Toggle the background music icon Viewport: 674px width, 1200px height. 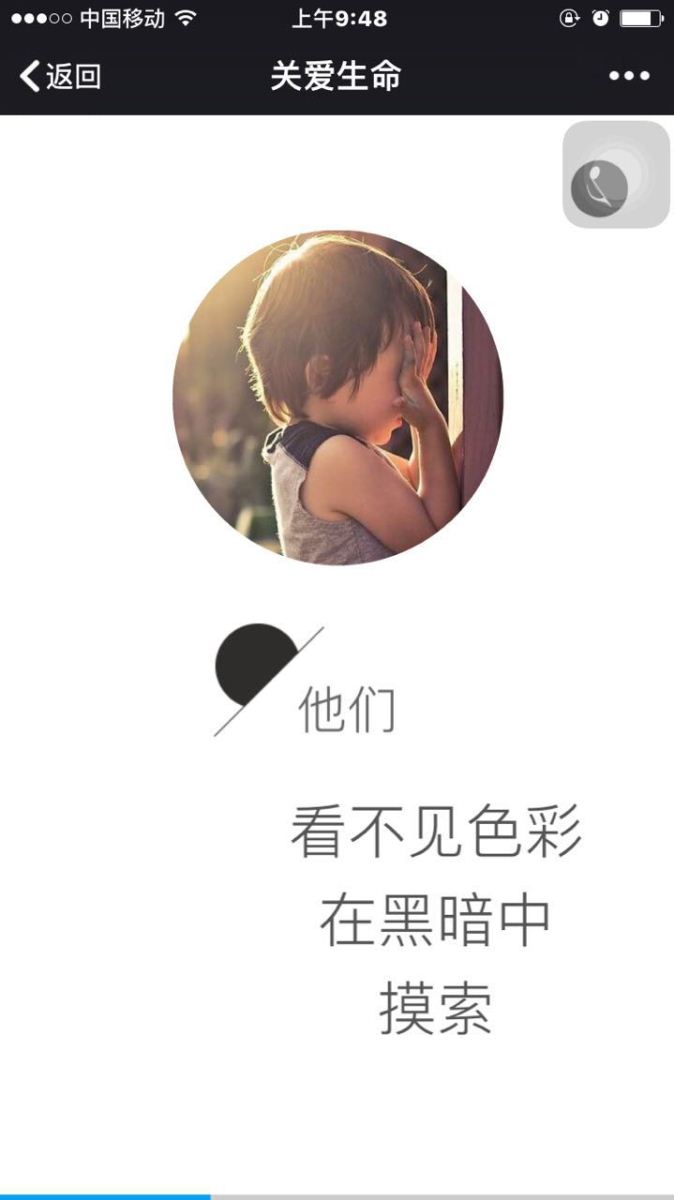point(615,175)
